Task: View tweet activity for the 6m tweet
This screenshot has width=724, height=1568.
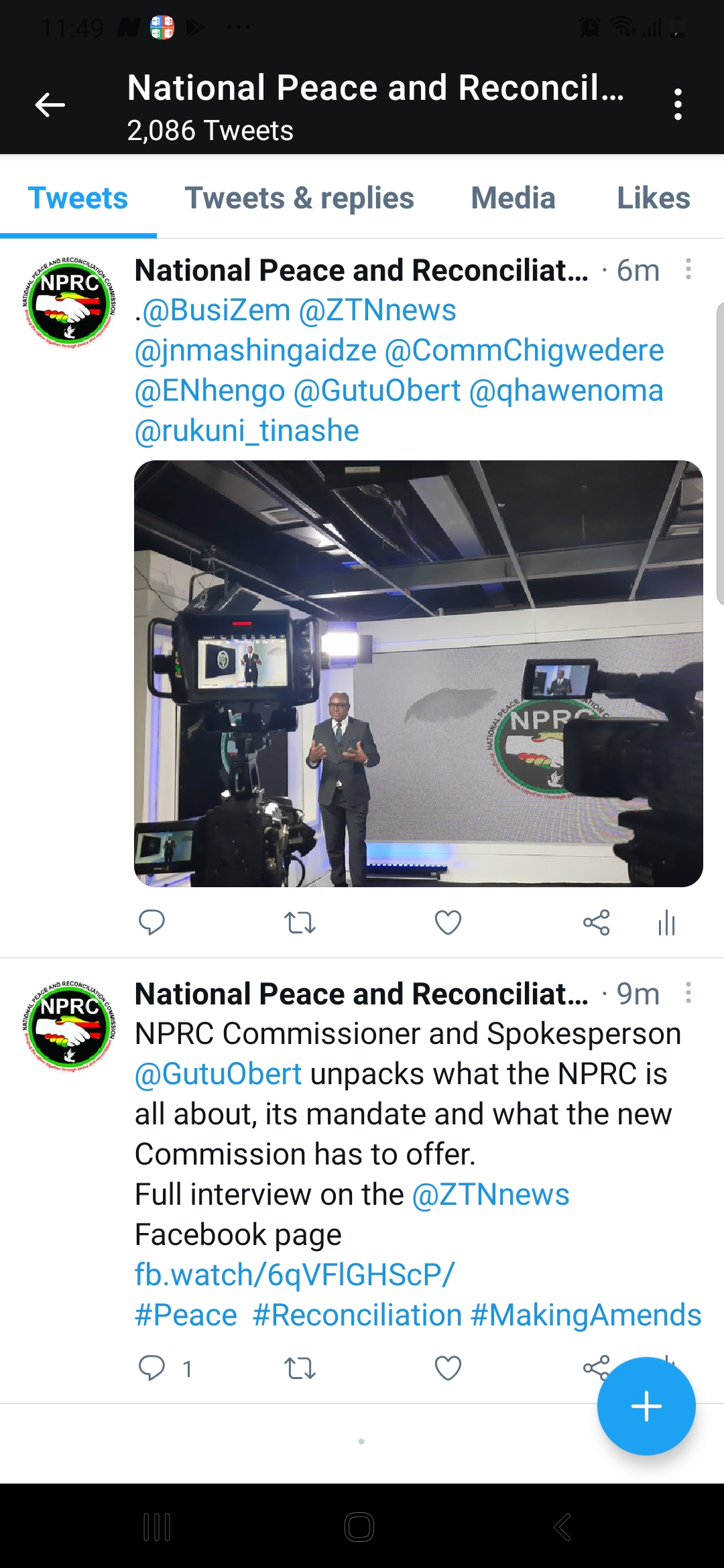Action: (666, 923)
